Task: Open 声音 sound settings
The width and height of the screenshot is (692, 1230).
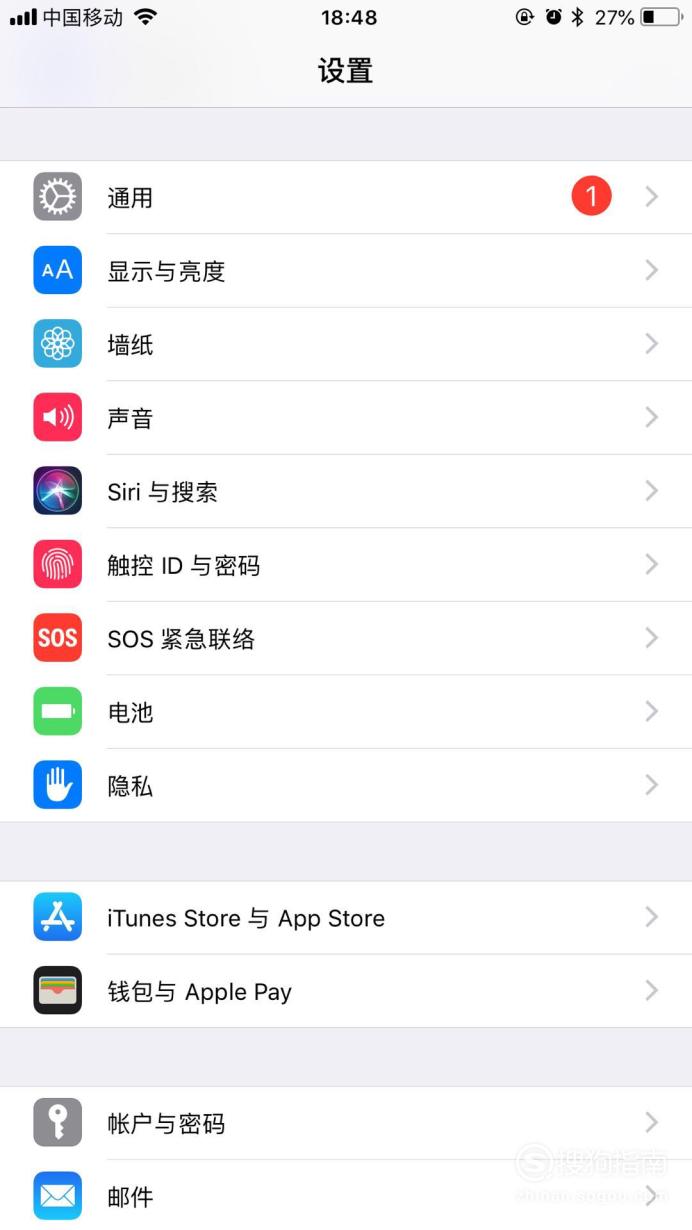Action: coord(346,418)
